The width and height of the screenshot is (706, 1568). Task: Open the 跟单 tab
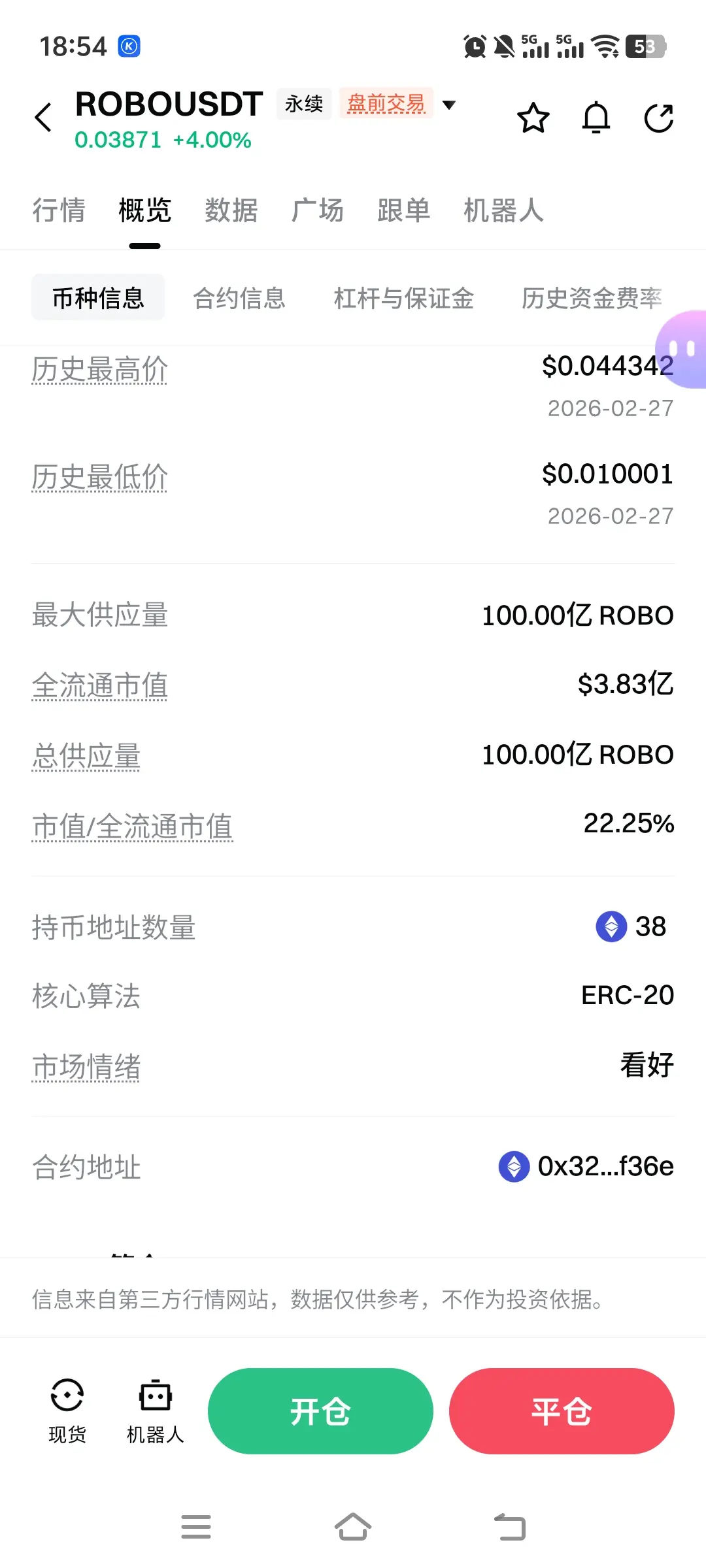403,210
